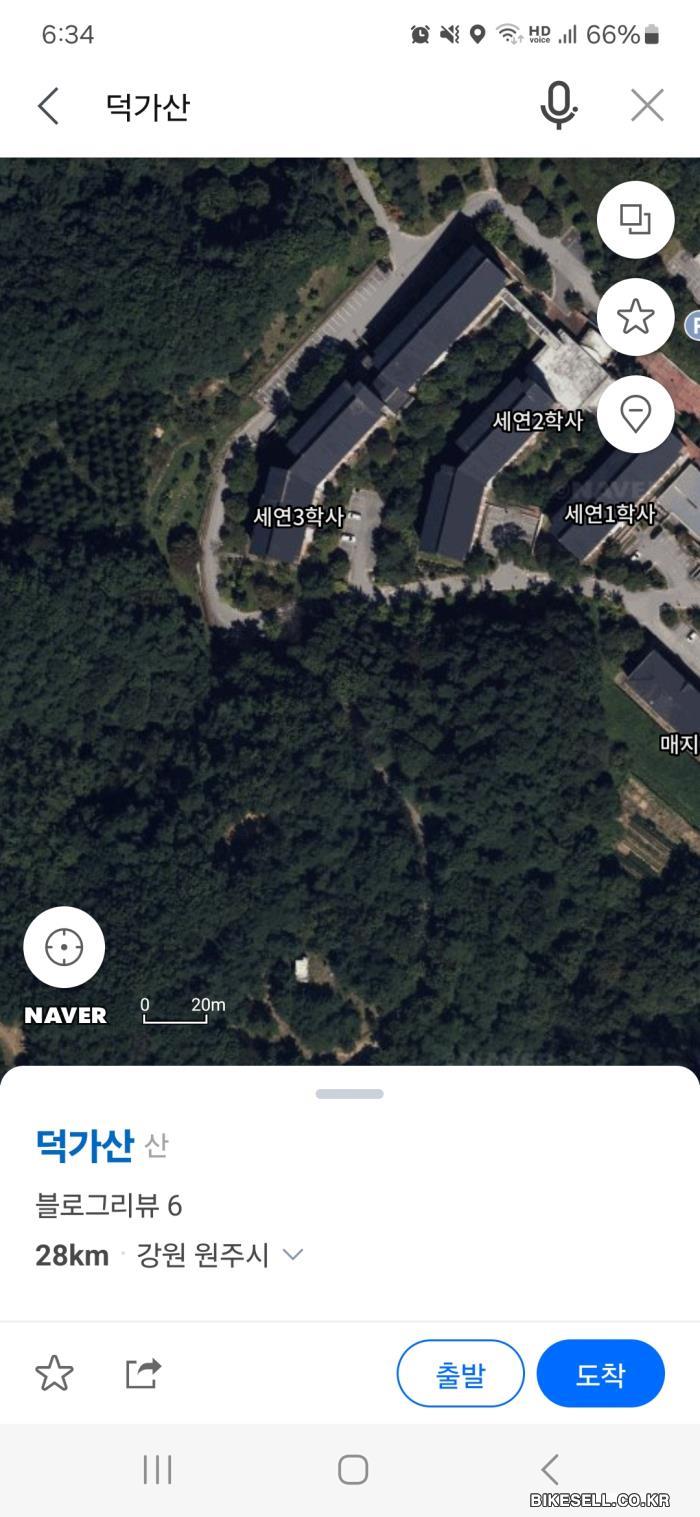Start voice search with the microphone
This screenshot has height=1517, width=700.
tap(558, 105)
